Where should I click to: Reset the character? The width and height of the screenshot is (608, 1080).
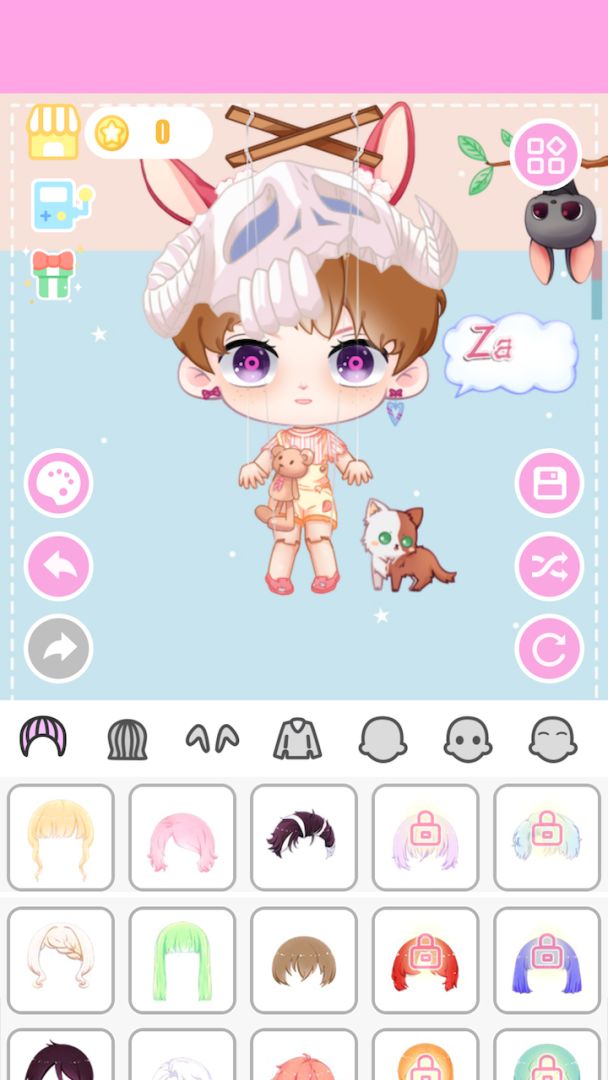[549, 649]
